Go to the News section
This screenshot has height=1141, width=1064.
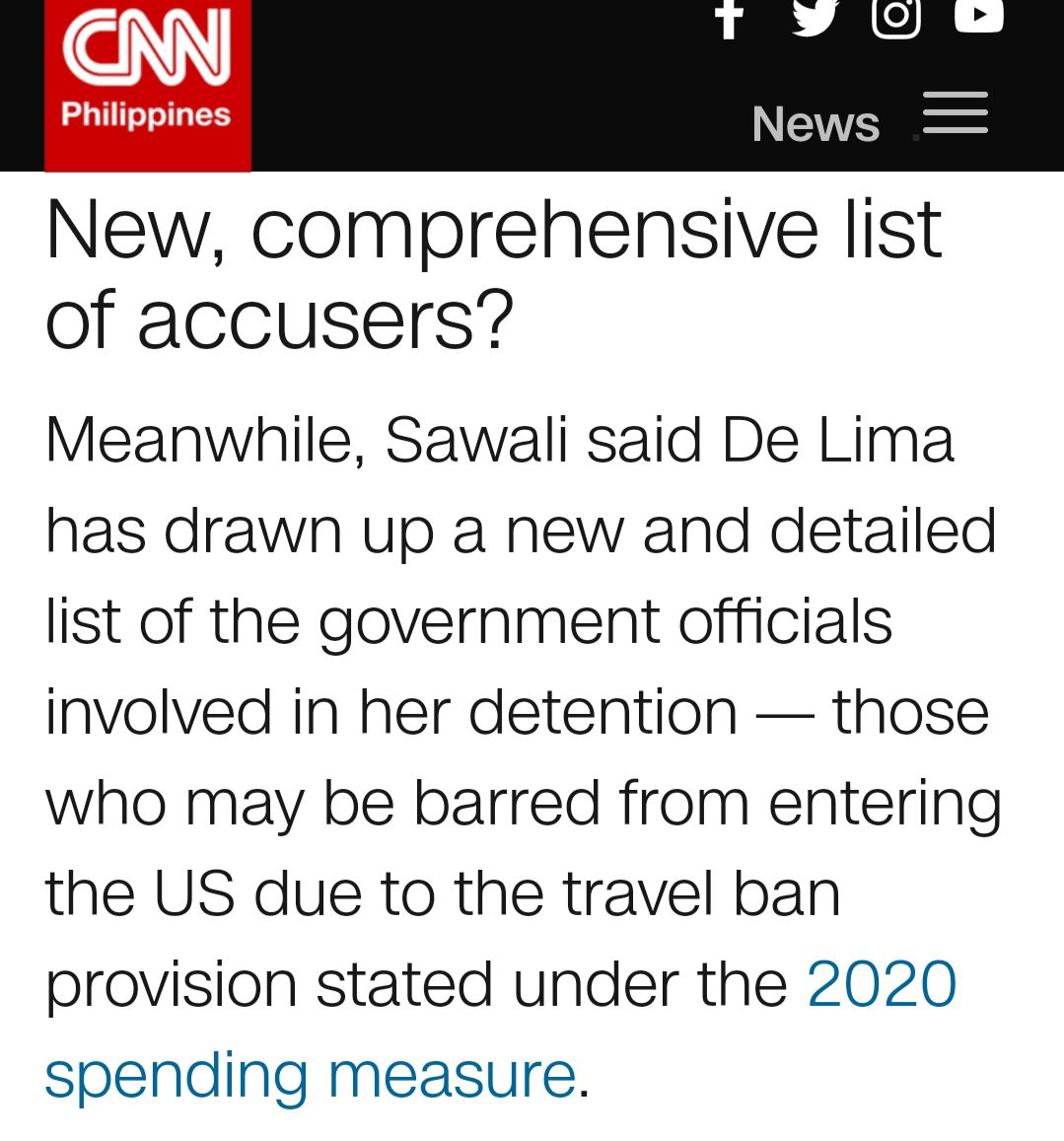pyautogui.click(x=815, y=124)
